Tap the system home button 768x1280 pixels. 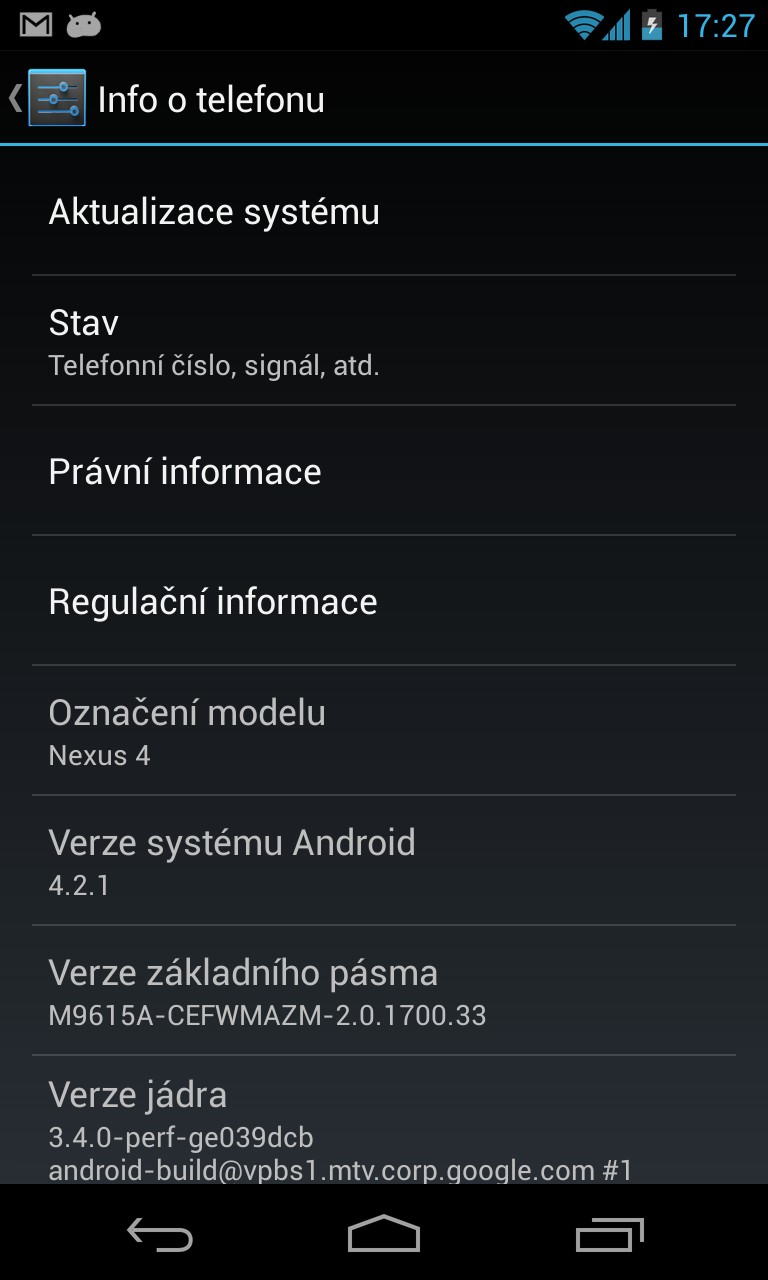tap(384, 1234)
